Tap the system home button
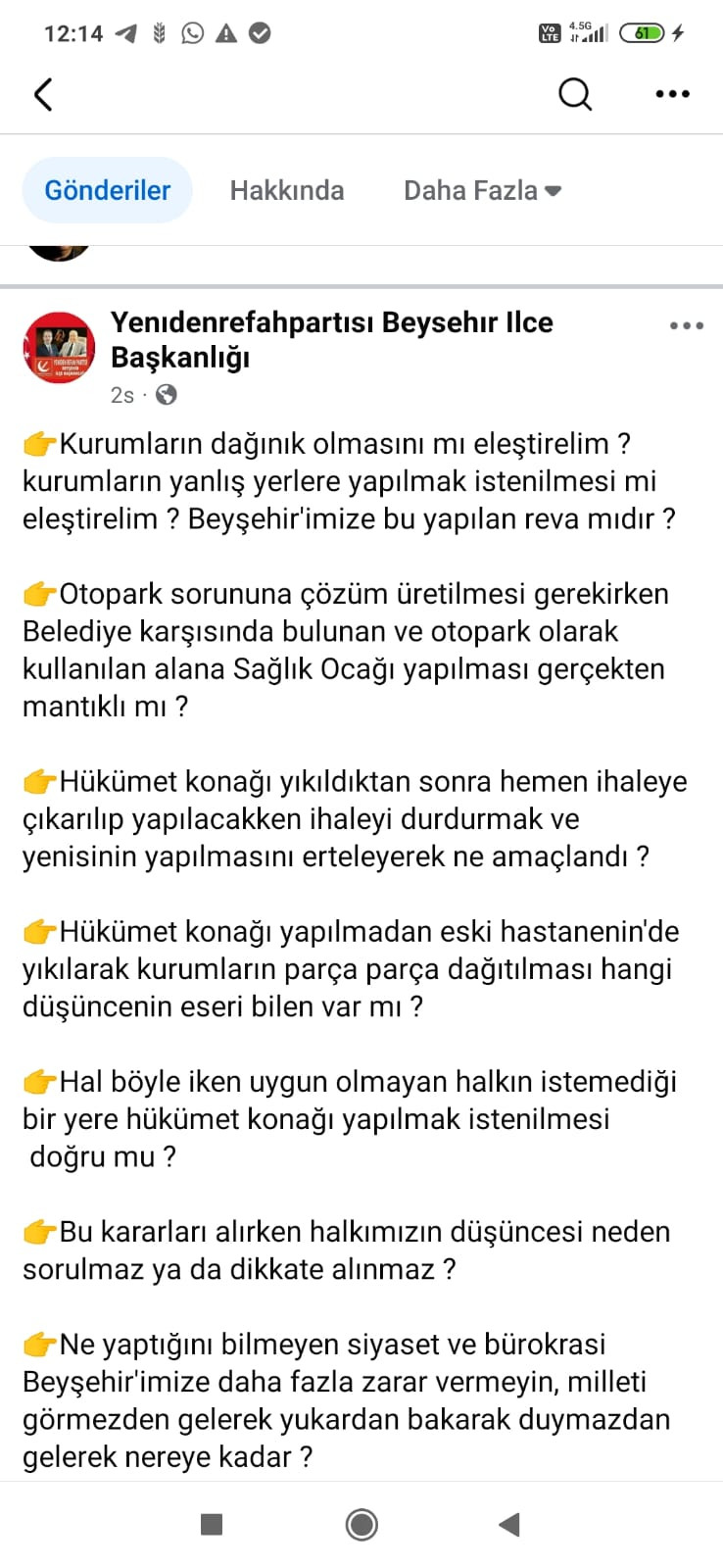The height and width of the screenshot is (1568, 723). point(361,1525)
